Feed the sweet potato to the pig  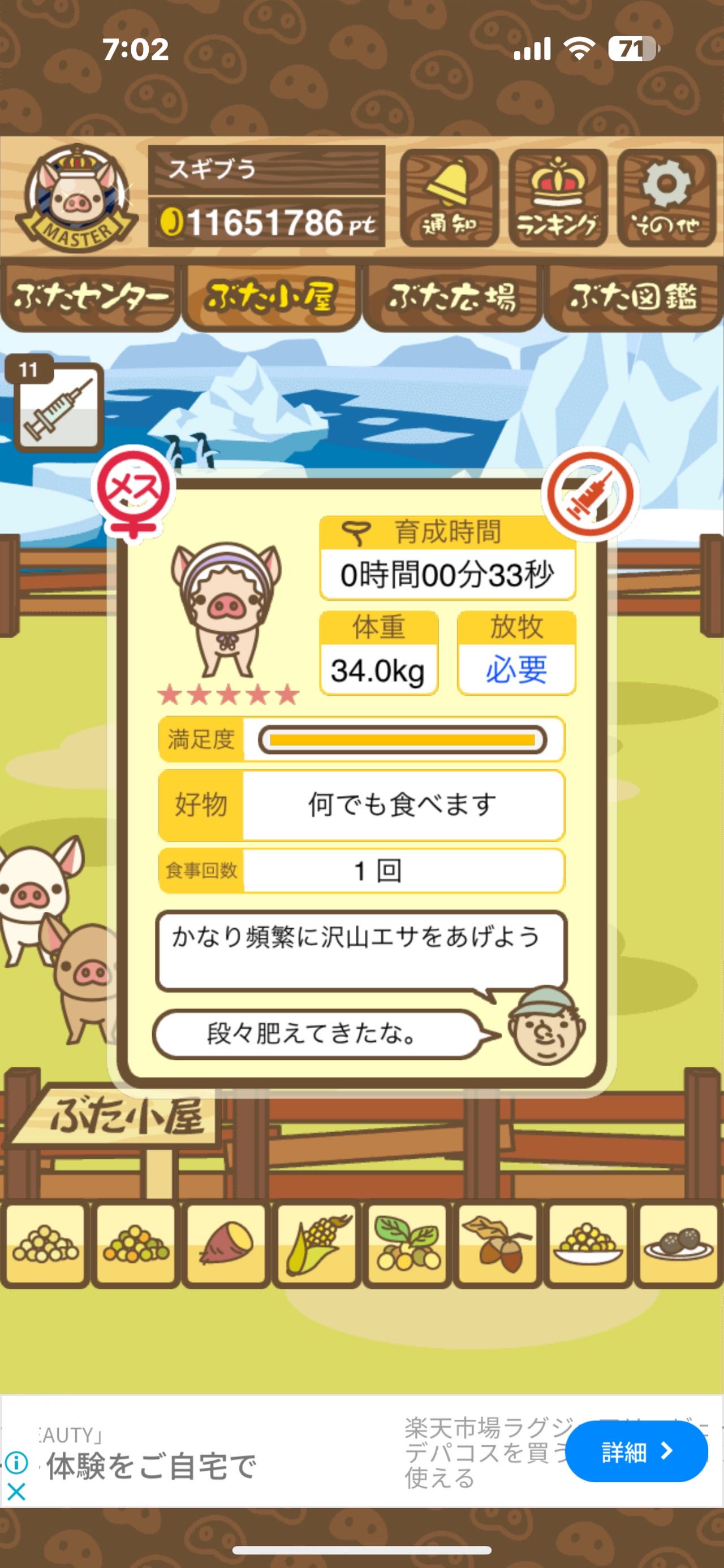coord(226,1245)
